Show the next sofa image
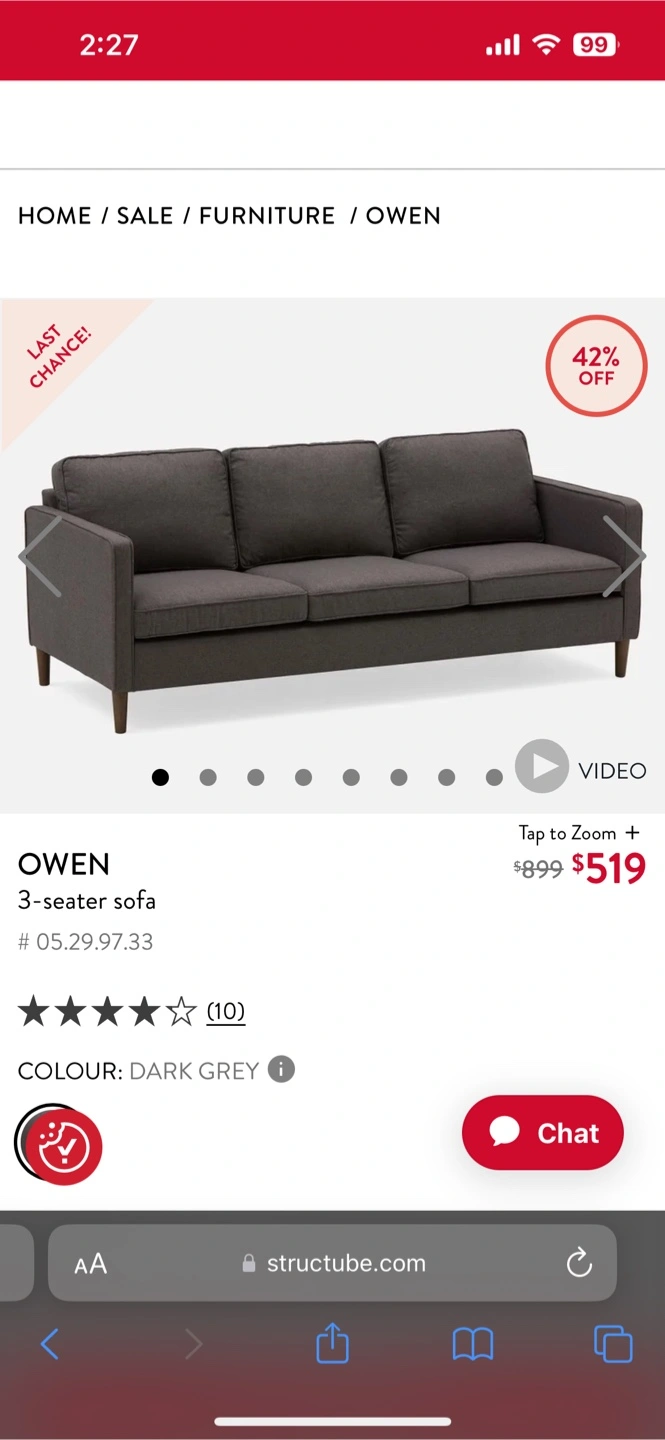 pyautogui.click(x=624, y=556)
